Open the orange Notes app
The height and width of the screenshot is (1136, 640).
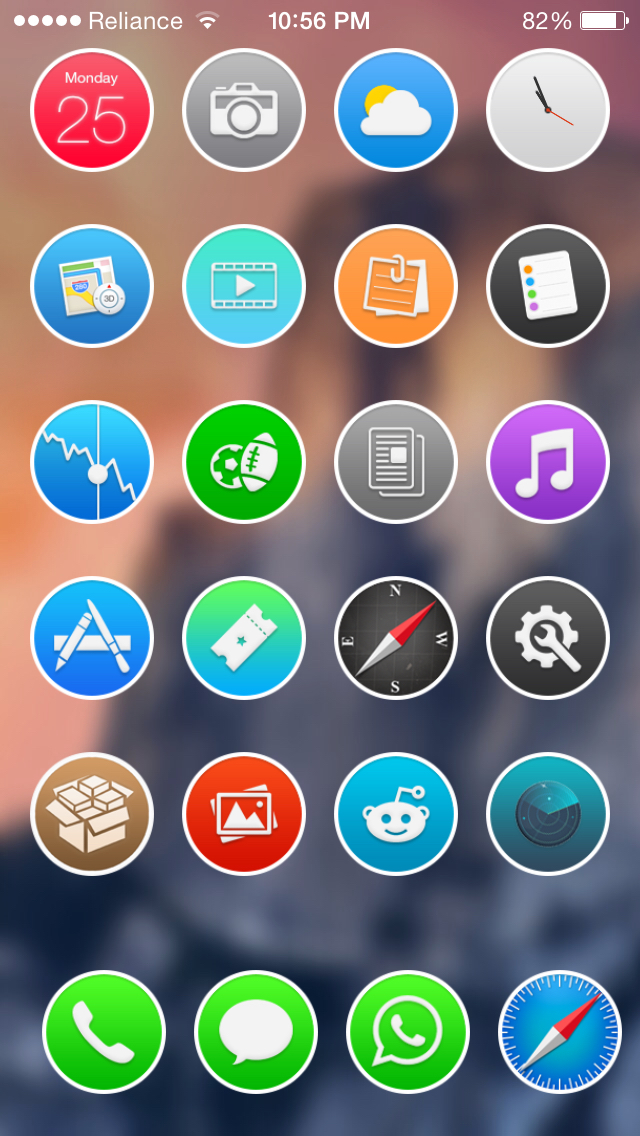[x=396, y=286]
